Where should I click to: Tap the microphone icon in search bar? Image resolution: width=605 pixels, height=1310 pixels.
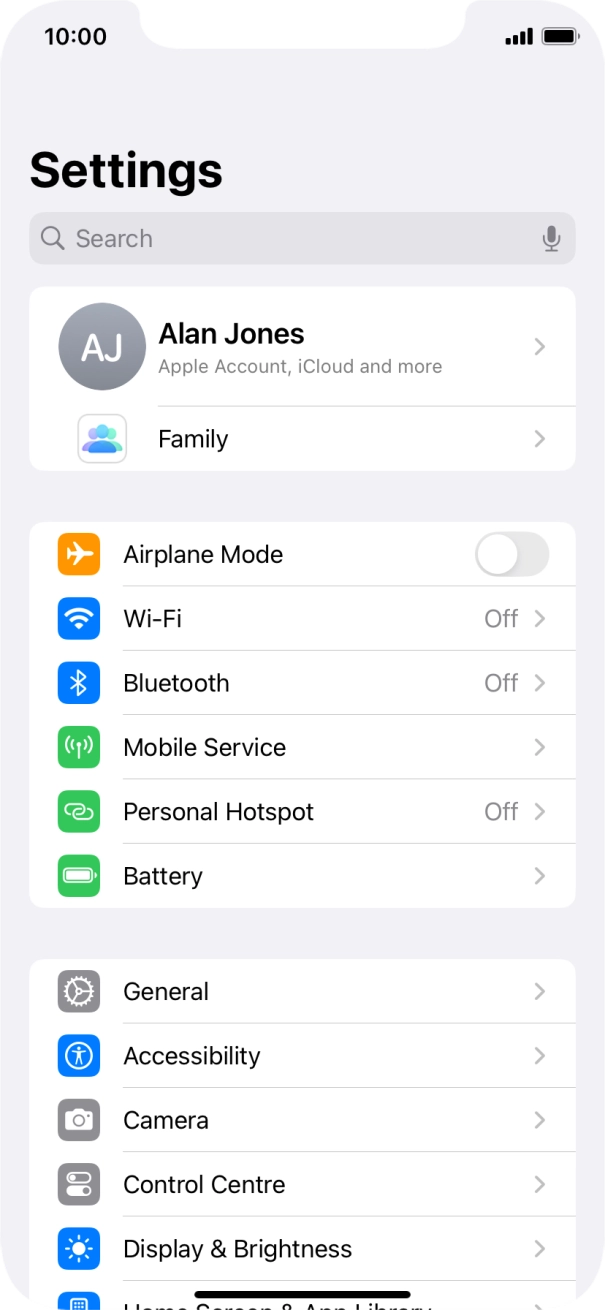tap(551, 239)
